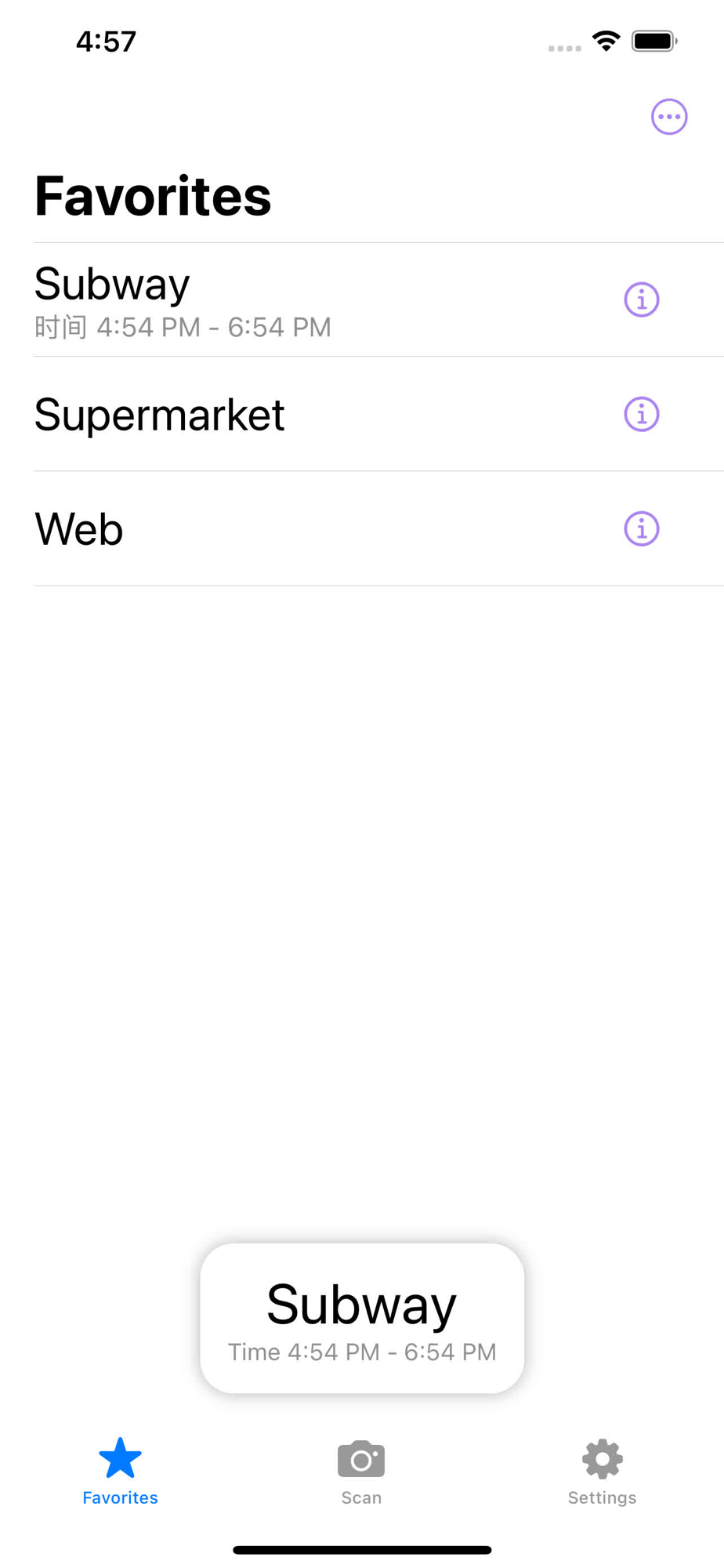
Task: Open the Subway favorite in the list
Action: tap(235, 300)
